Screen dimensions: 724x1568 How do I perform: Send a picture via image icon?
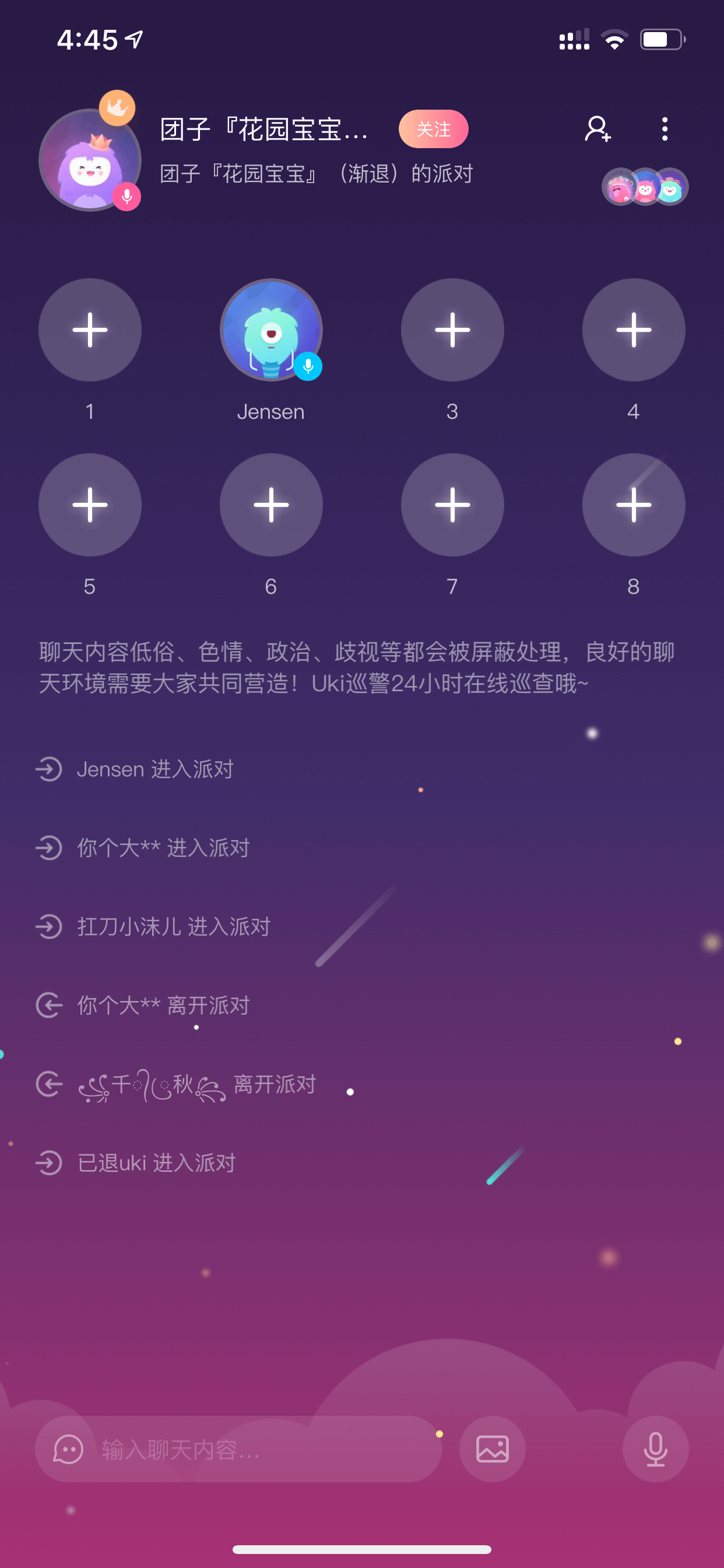[492, 1448]
